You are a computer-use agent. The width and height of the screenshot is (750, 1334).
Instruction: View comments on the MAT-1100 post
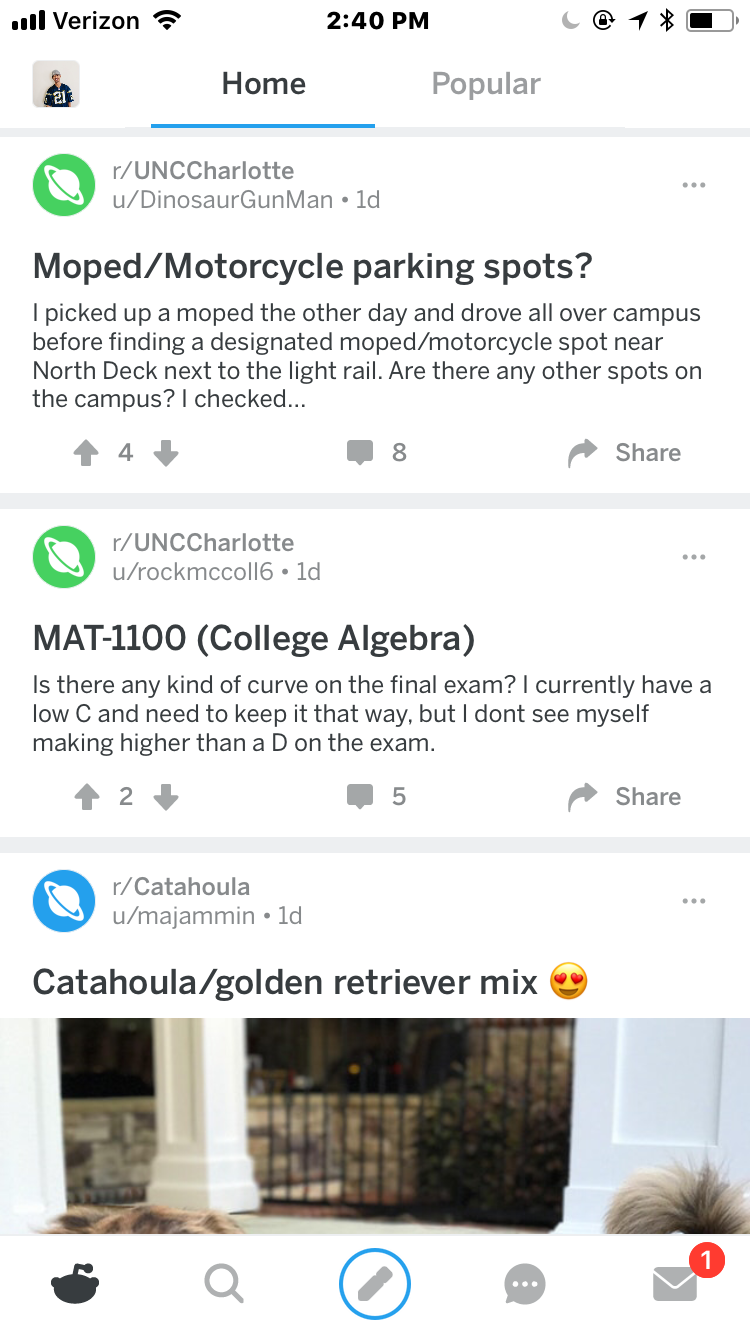pyautogui.click(x=376, y=797)
